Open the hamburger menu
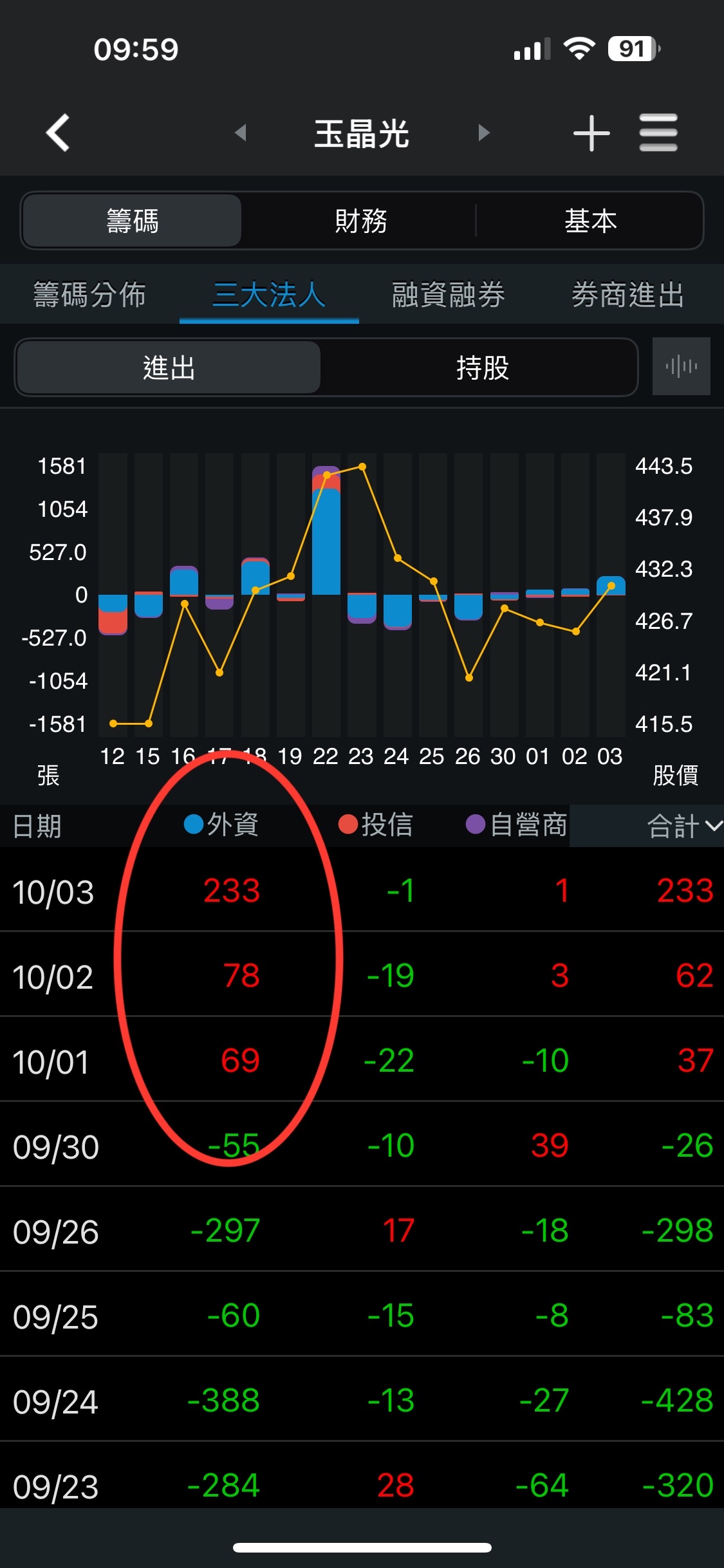The height and width of the screenshot is (1568, 724). pyautogui.click(x=658, y=133)
